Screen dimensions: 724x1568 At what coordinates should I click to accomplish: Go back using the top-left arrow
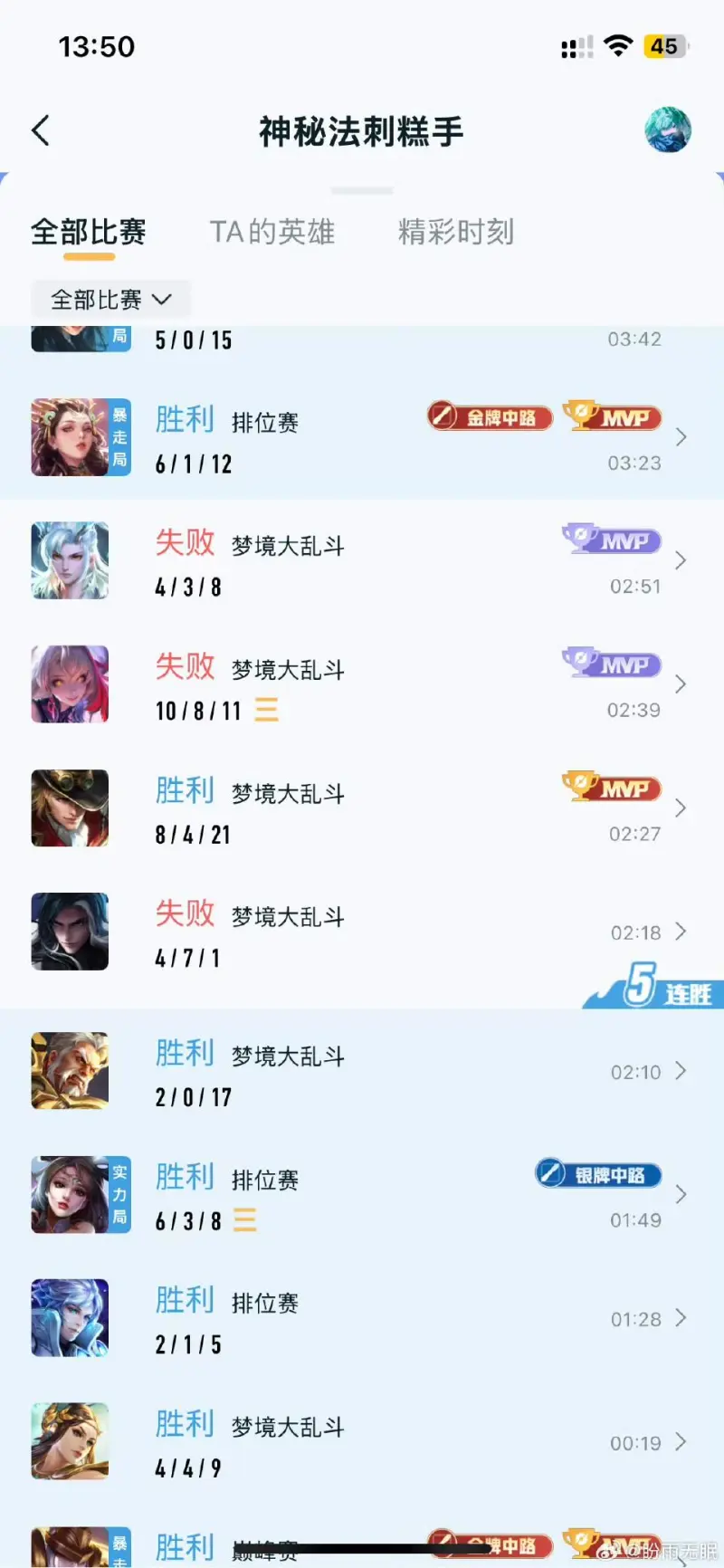tap(41, 131)
